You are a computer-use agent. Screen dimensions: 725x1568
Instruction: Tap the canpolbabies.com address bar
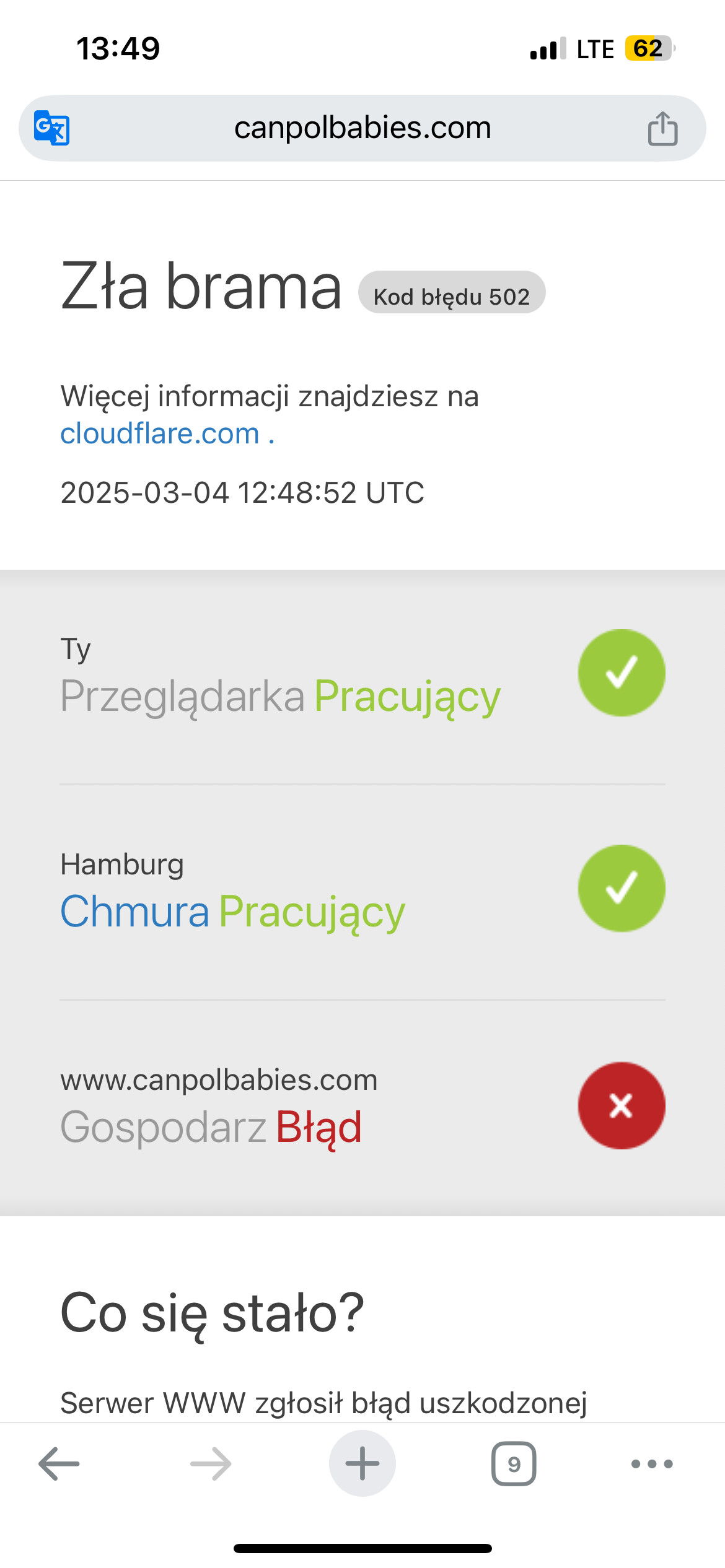click(362, 128)
